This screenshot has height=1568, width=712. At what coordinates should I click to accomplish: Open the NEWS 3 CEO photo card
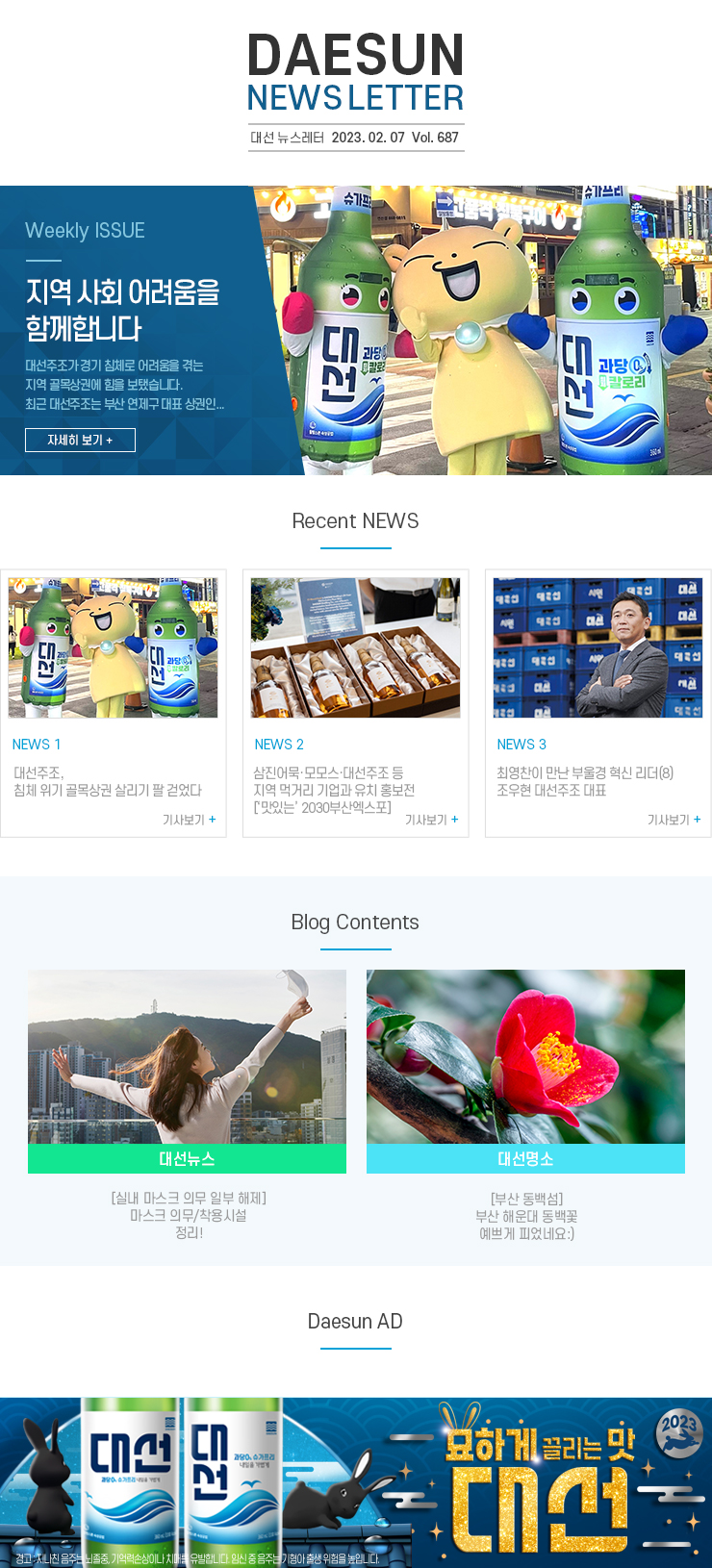tap(598, 647)
